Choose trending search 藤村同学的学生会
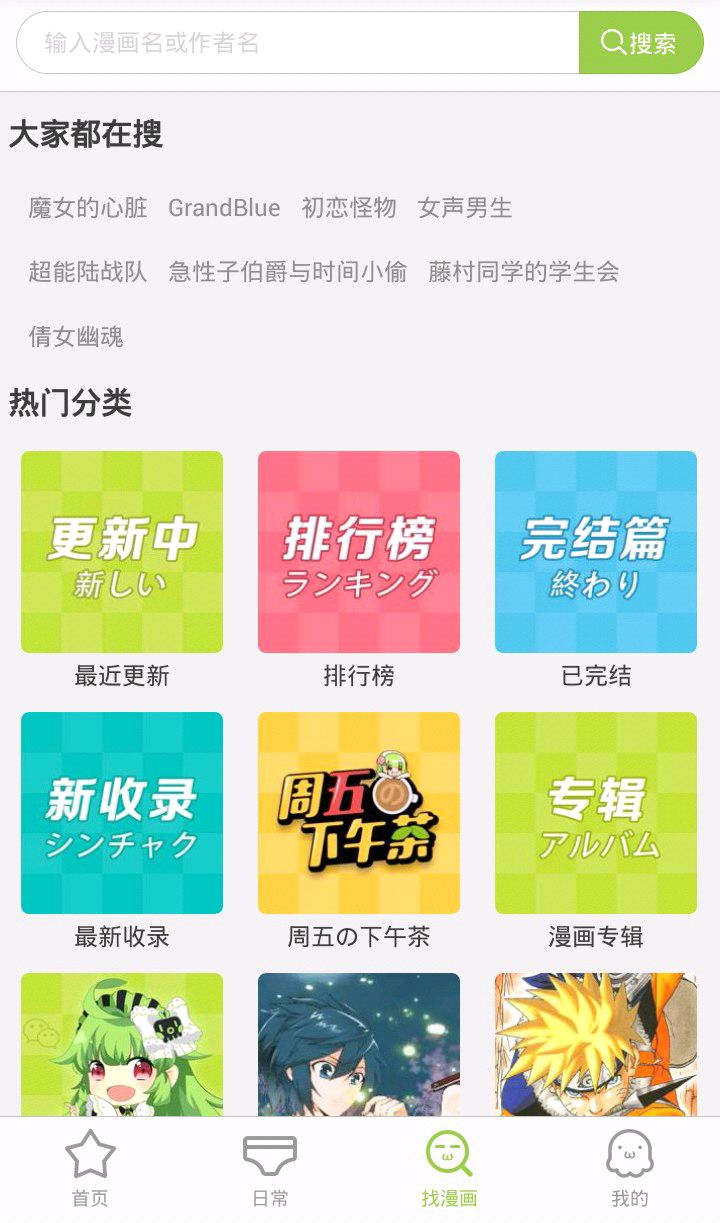The width and height of the screenshot is (720, 1223). (x=524, y=272)
